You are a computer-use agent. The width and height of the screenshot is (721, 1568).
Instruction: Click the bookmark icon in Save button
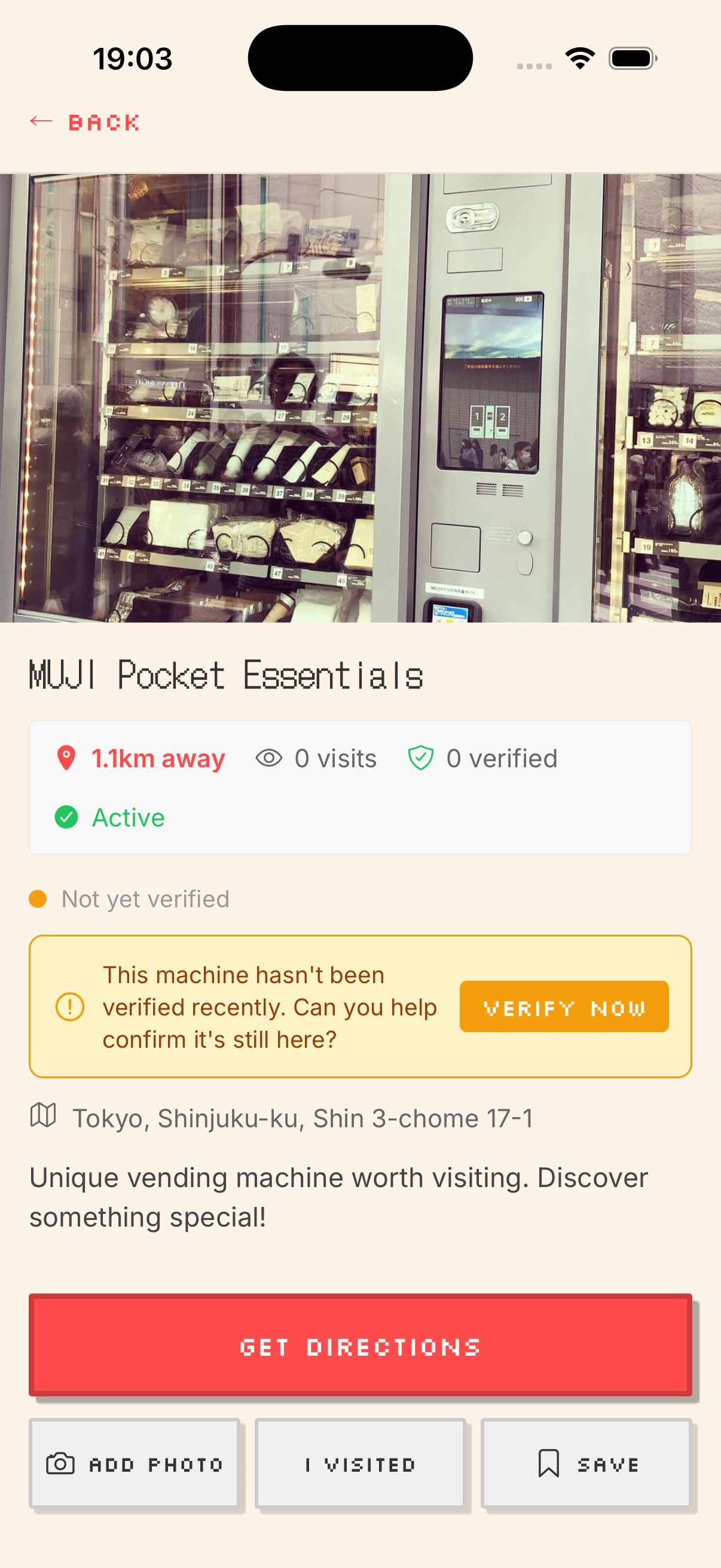548,1465
